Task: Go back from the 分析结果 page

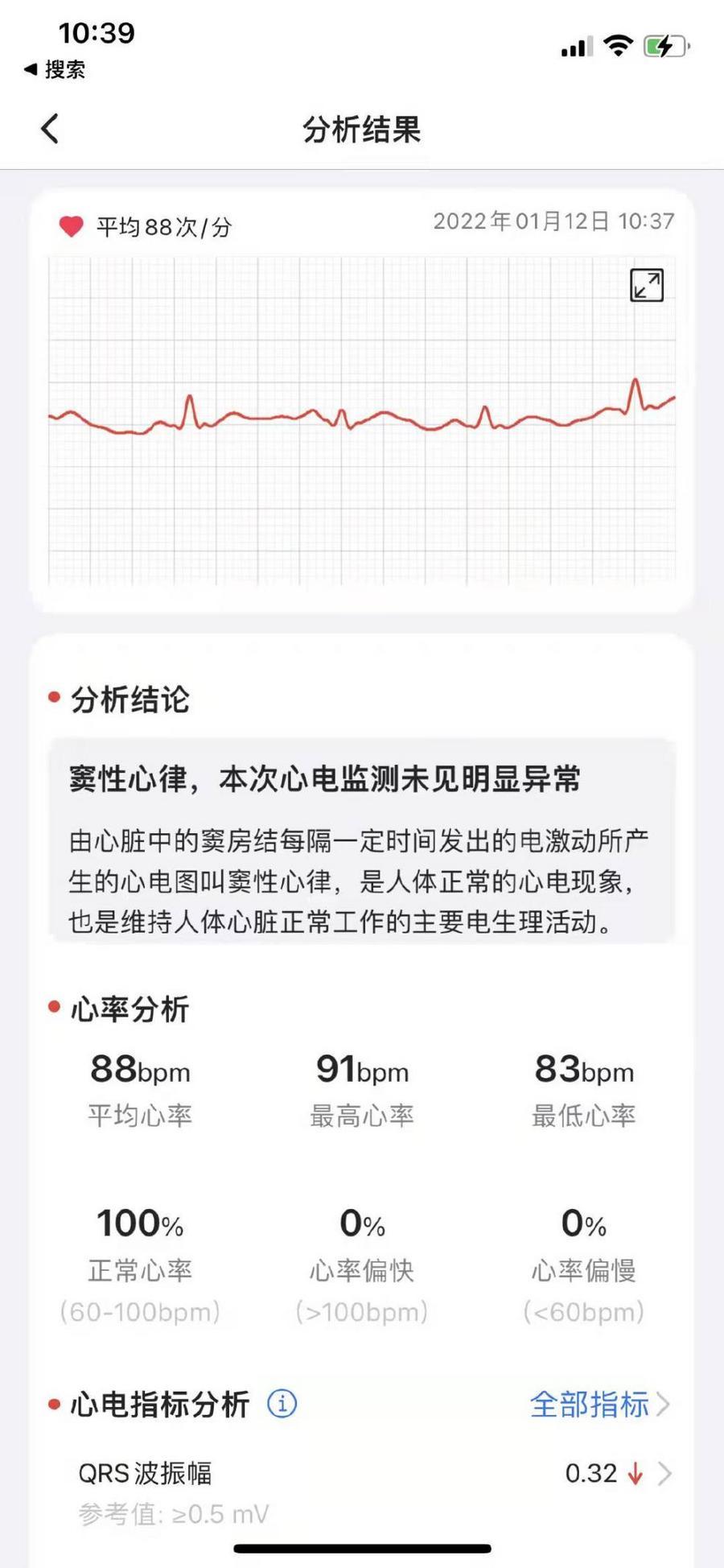Action: pyautogui.click(x=50, y=129)
